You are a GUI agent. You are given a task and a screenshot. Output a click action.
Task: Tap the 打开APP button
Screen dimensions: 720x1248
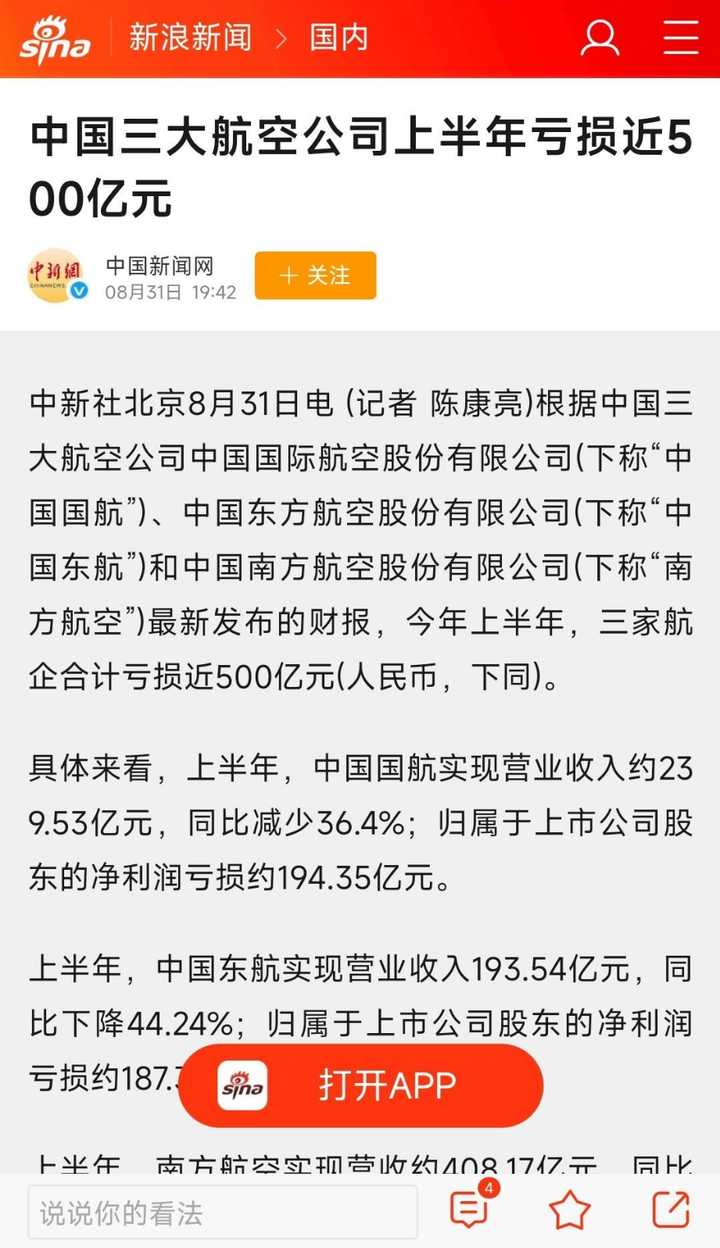361,1085
